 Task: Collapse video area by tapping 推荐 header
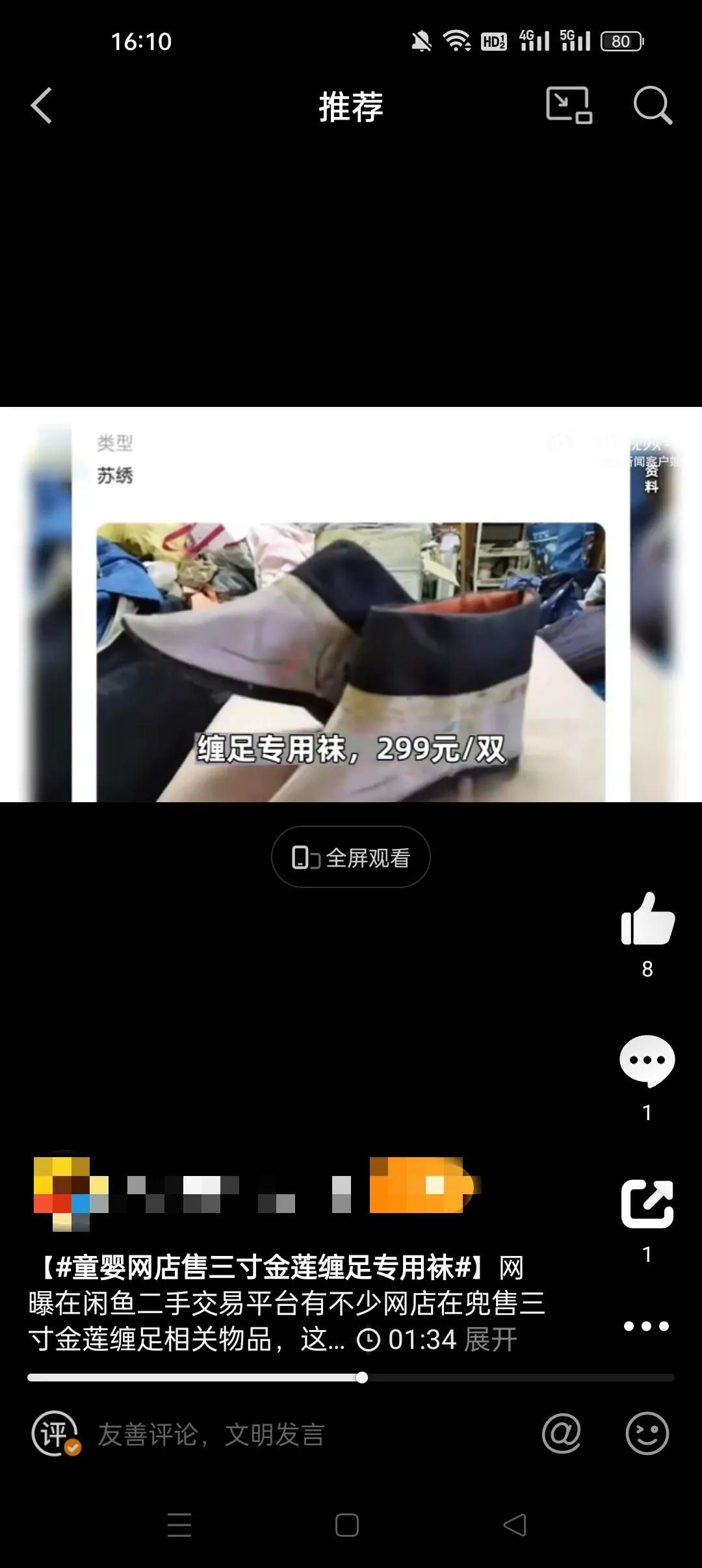(x=351, y=106)
